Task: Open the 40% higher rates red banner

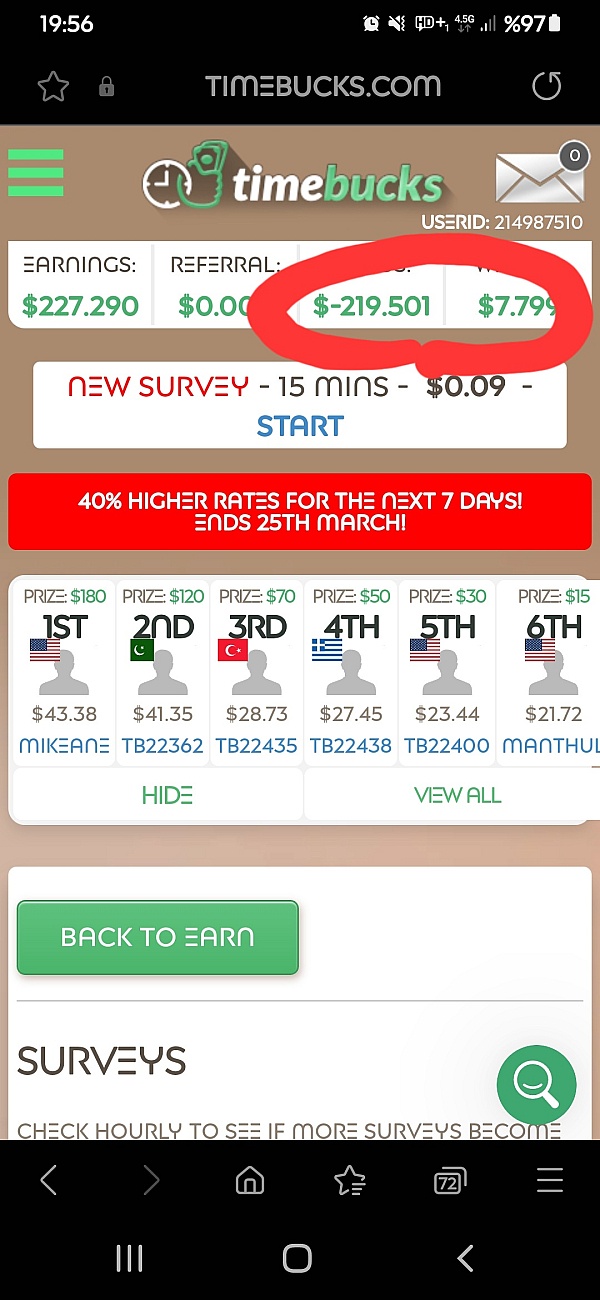Action: (x=299, y=511)
